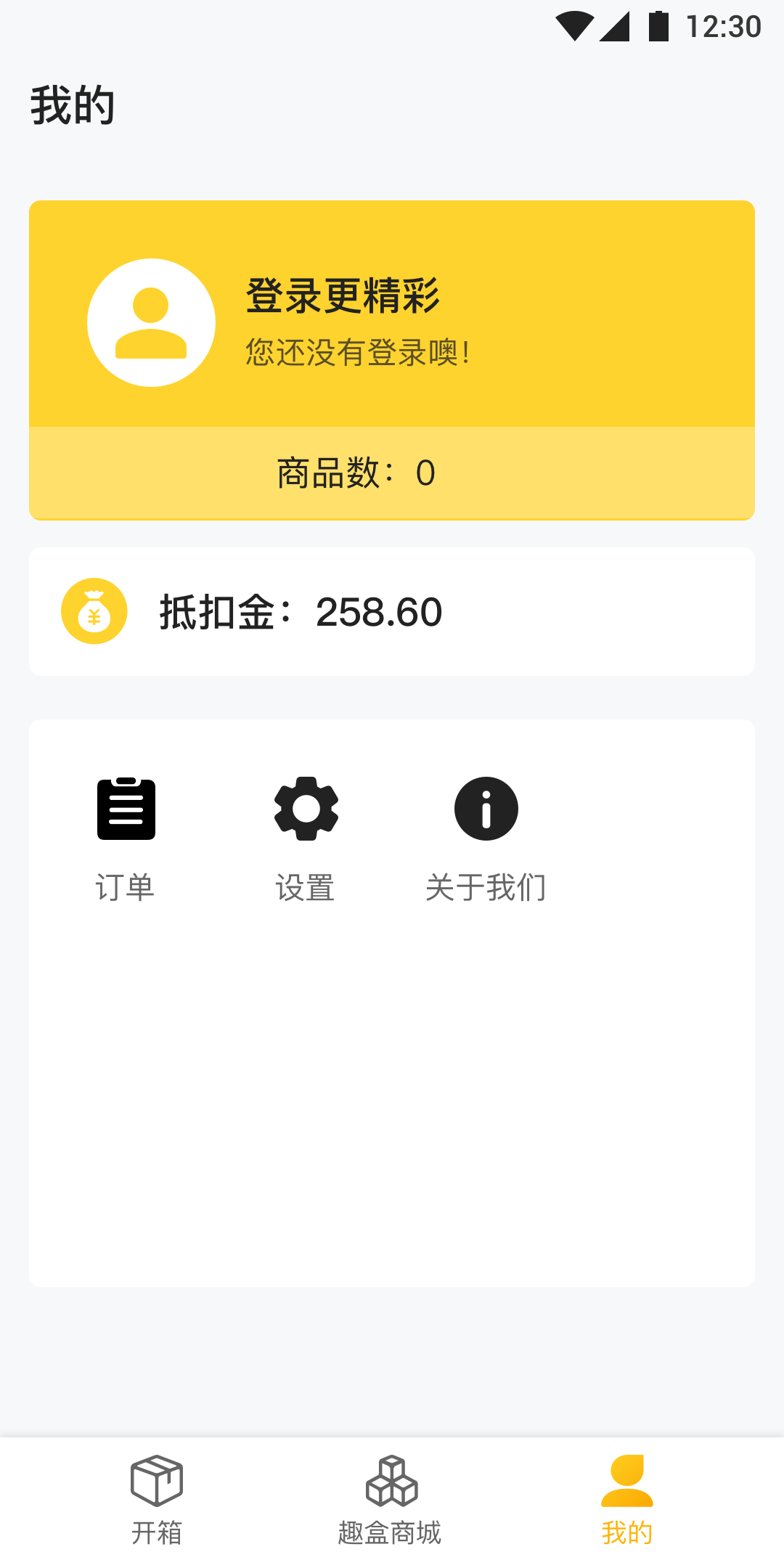Tap the 关于我们 info icon
Image resolution: width=784 pixels, height=1568 pixels.
click(x=486, y=809)
